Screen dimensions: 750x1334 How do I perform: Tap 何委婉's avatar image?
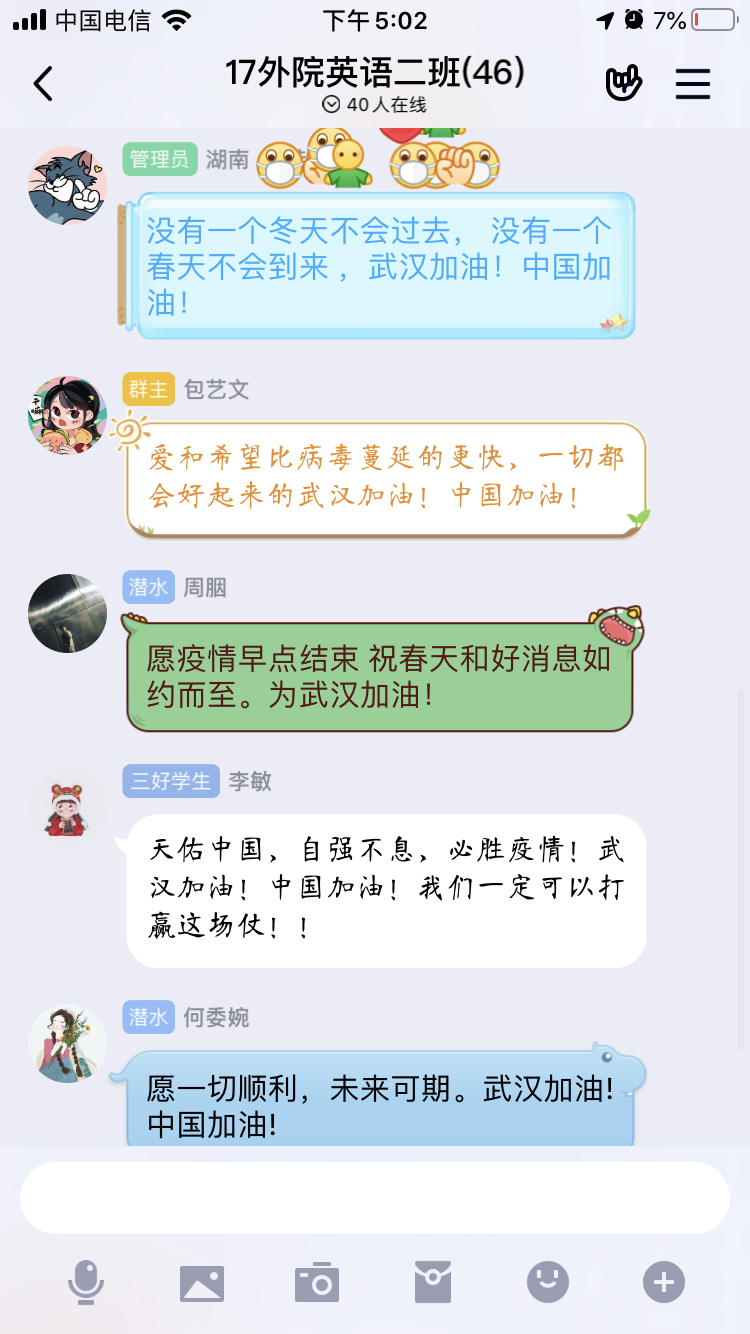[67, 1043]
